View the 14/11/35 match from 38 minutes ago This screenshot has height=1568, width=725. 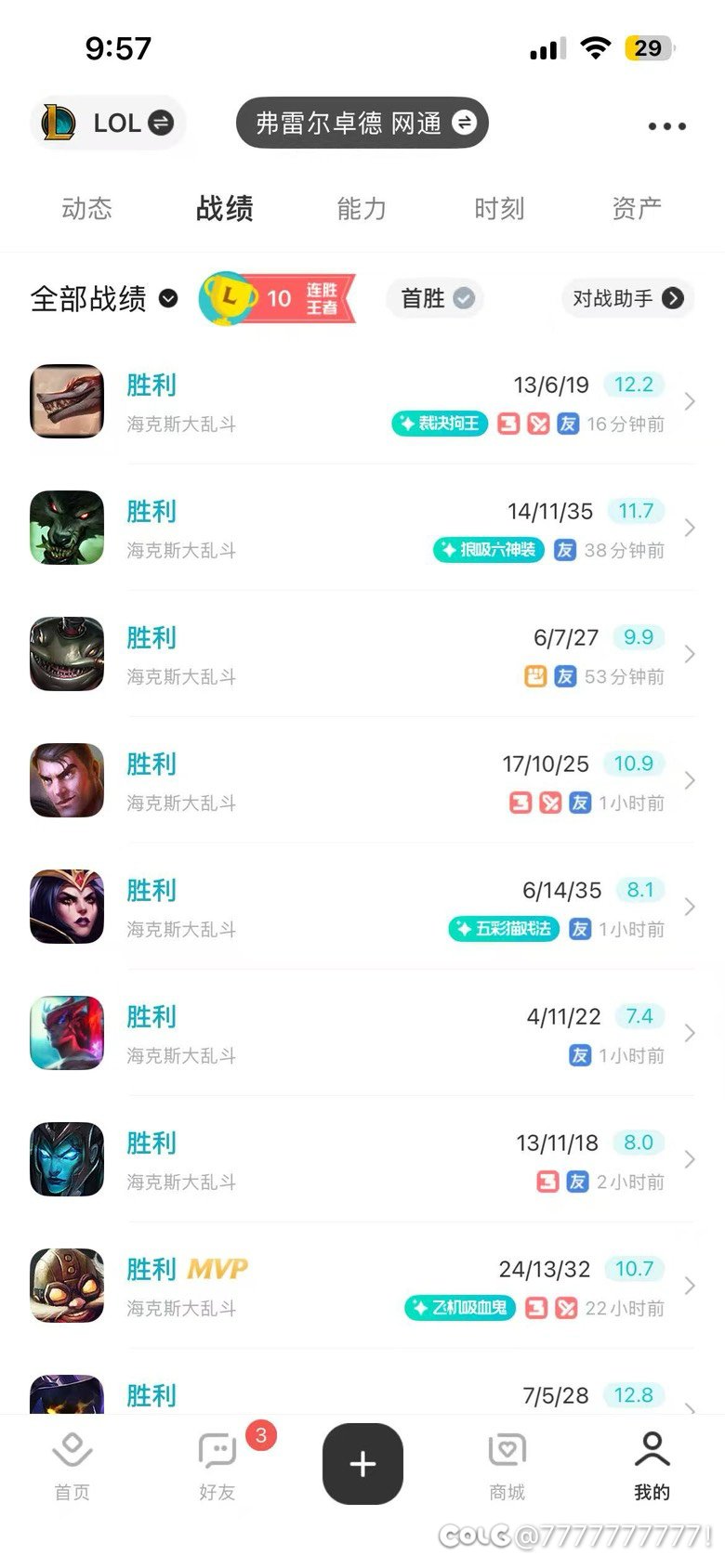pyautogui.click(x=362, y=529)
